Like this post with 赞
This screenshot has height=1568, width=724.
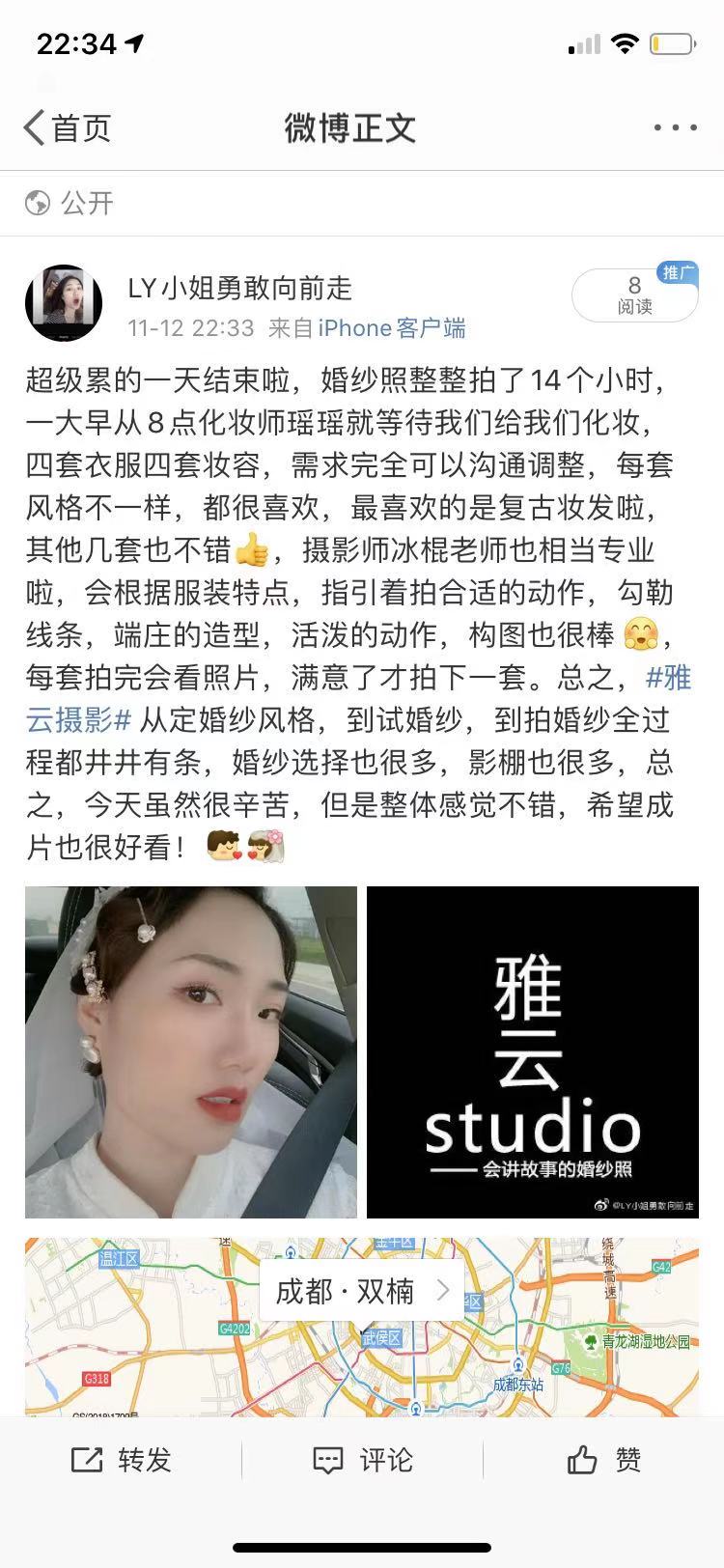pos(603,1460)
